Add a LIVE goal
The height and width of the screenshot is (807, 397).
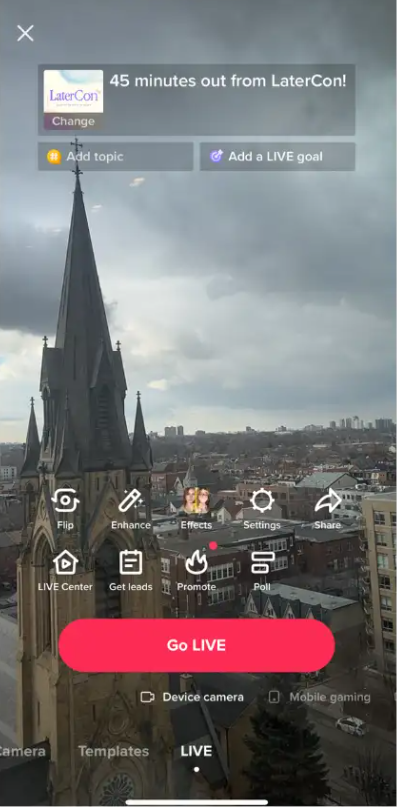click(277, 156)
